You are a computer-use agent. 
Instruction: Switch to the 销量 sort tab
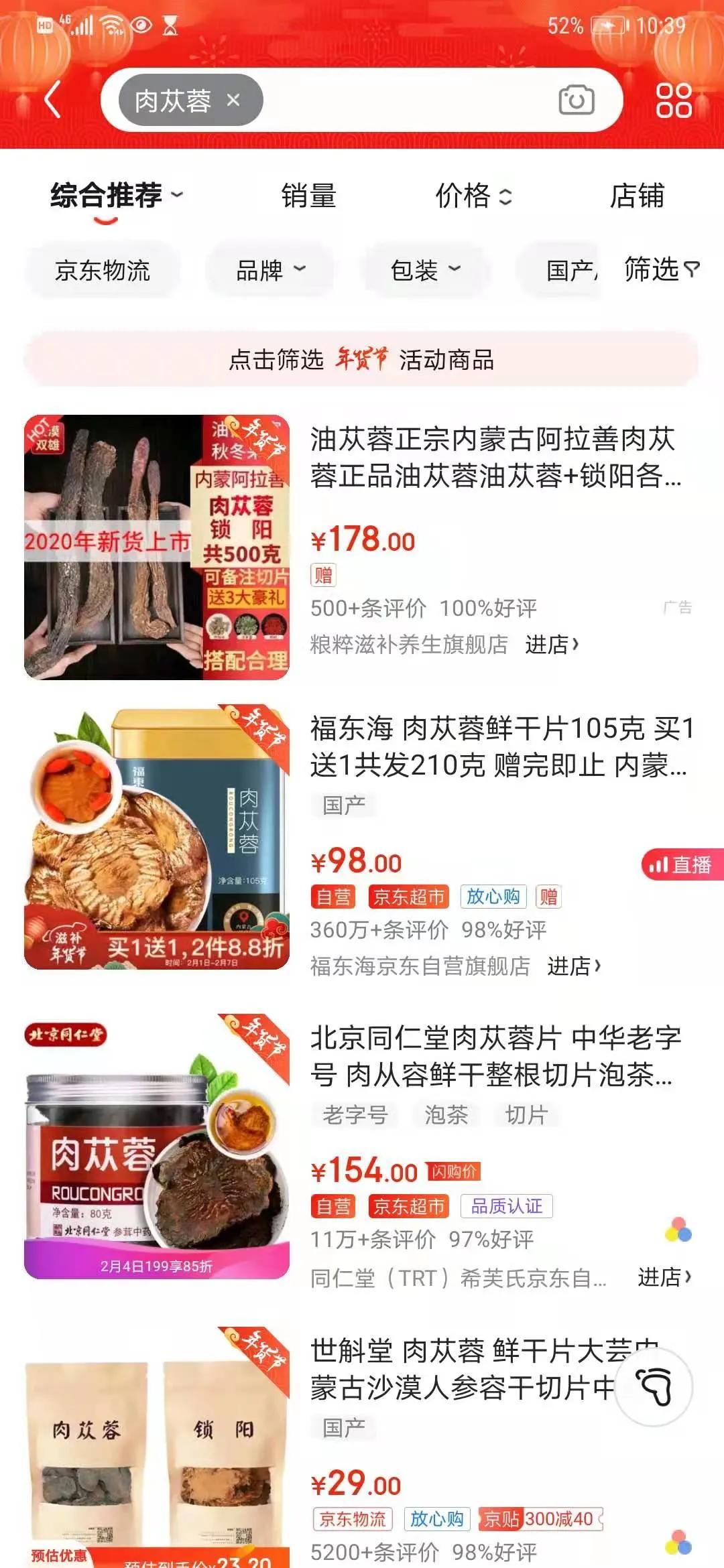point(308,196)
